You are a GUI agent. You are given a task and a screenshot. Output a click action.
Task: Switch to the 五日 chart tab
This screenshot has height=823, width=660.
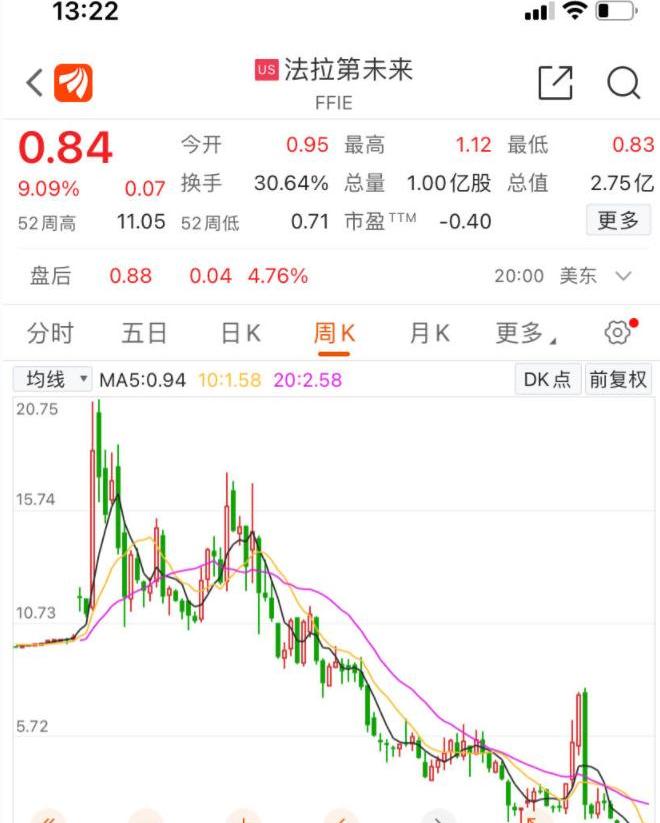coord(144,333)
